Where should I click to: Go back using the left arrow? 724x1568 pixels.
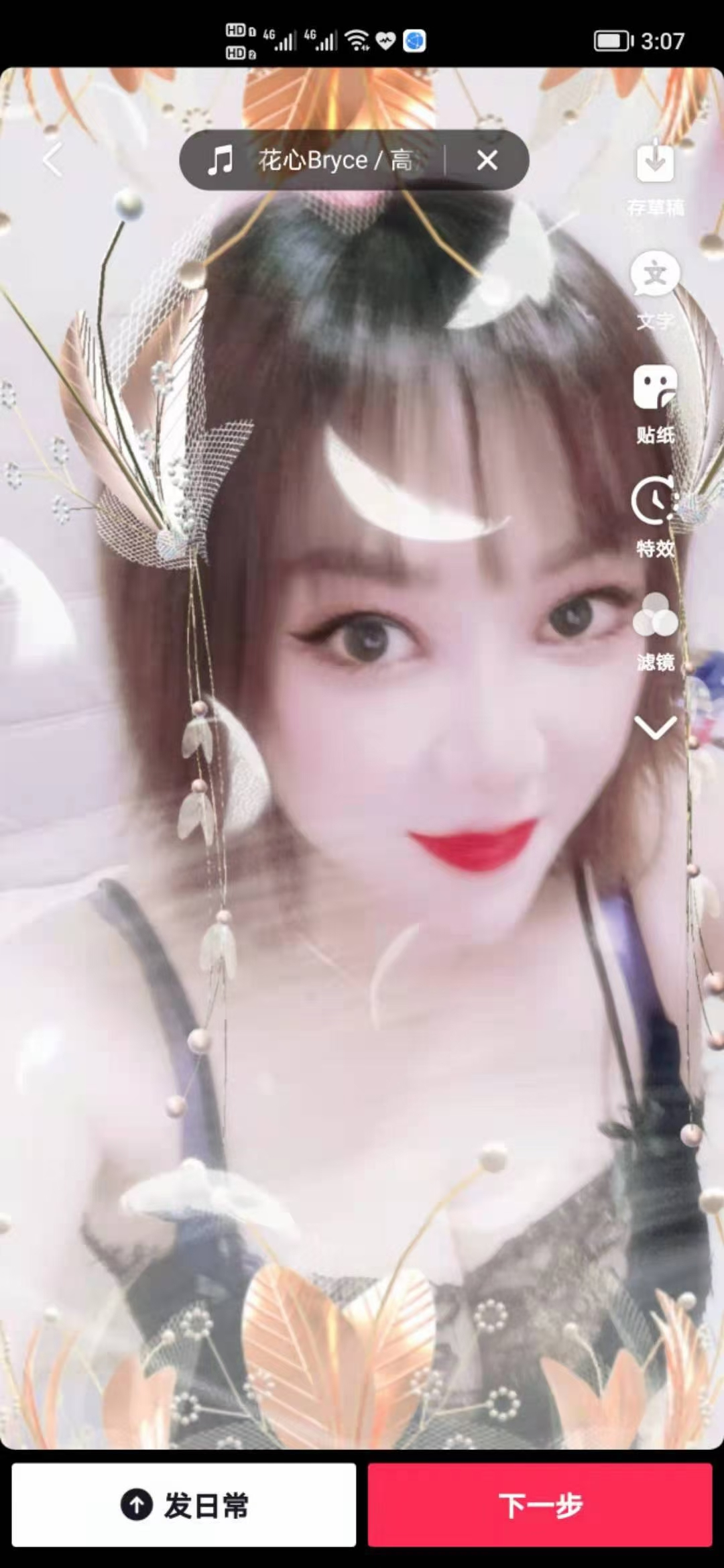tap(52, 160)
